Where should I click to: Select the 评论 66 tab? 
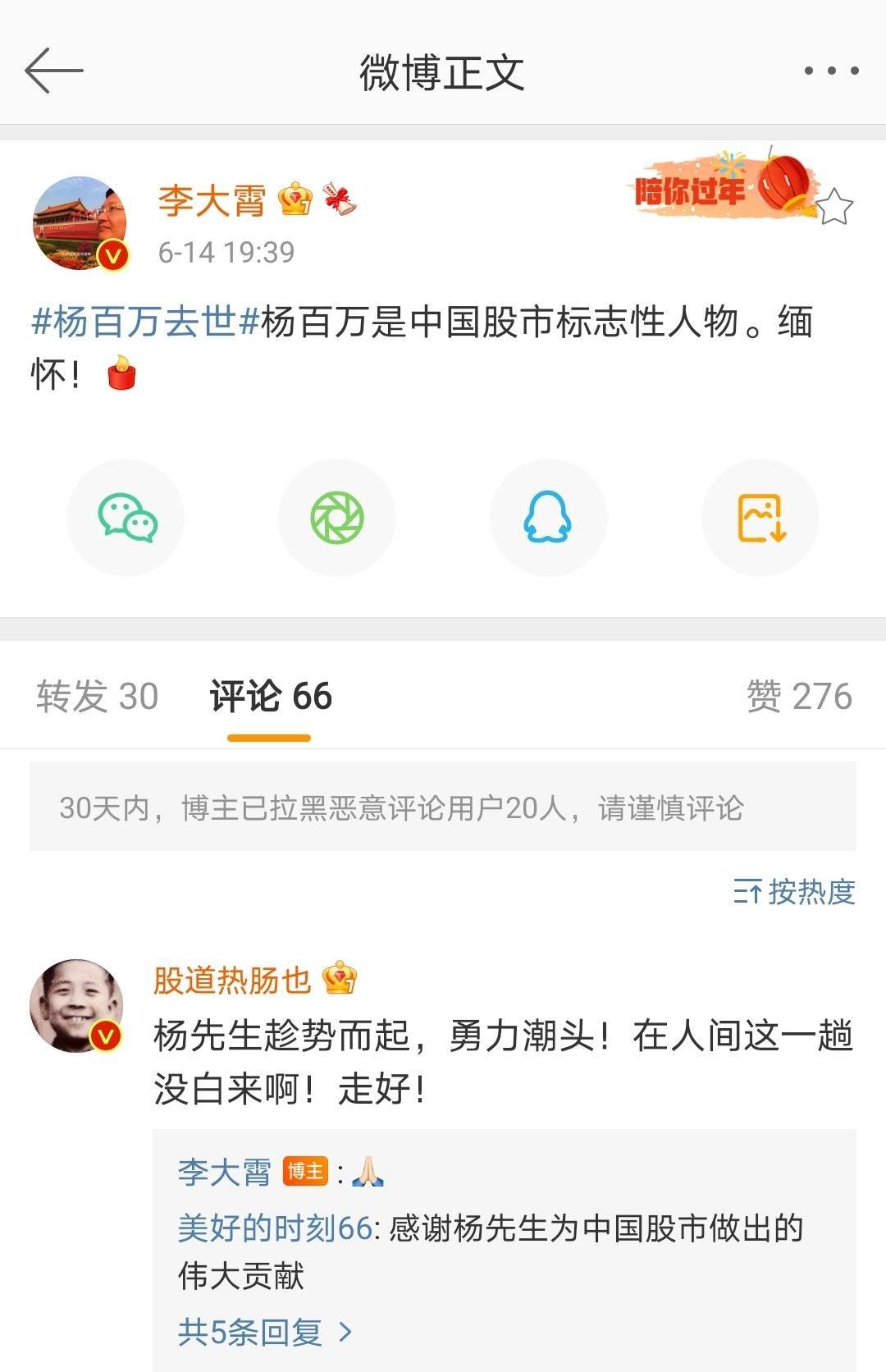[270, 697]
